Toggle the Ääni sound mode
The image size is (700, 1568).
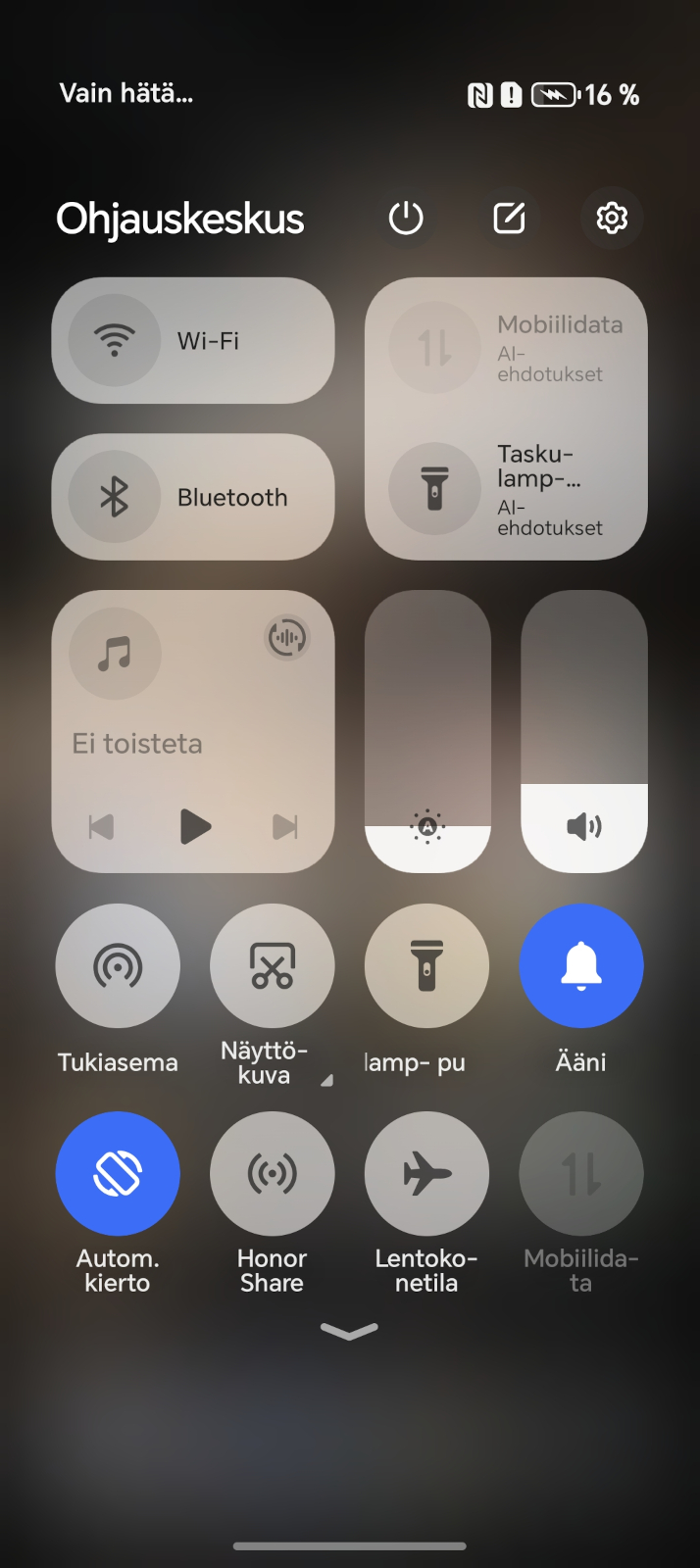581,965
